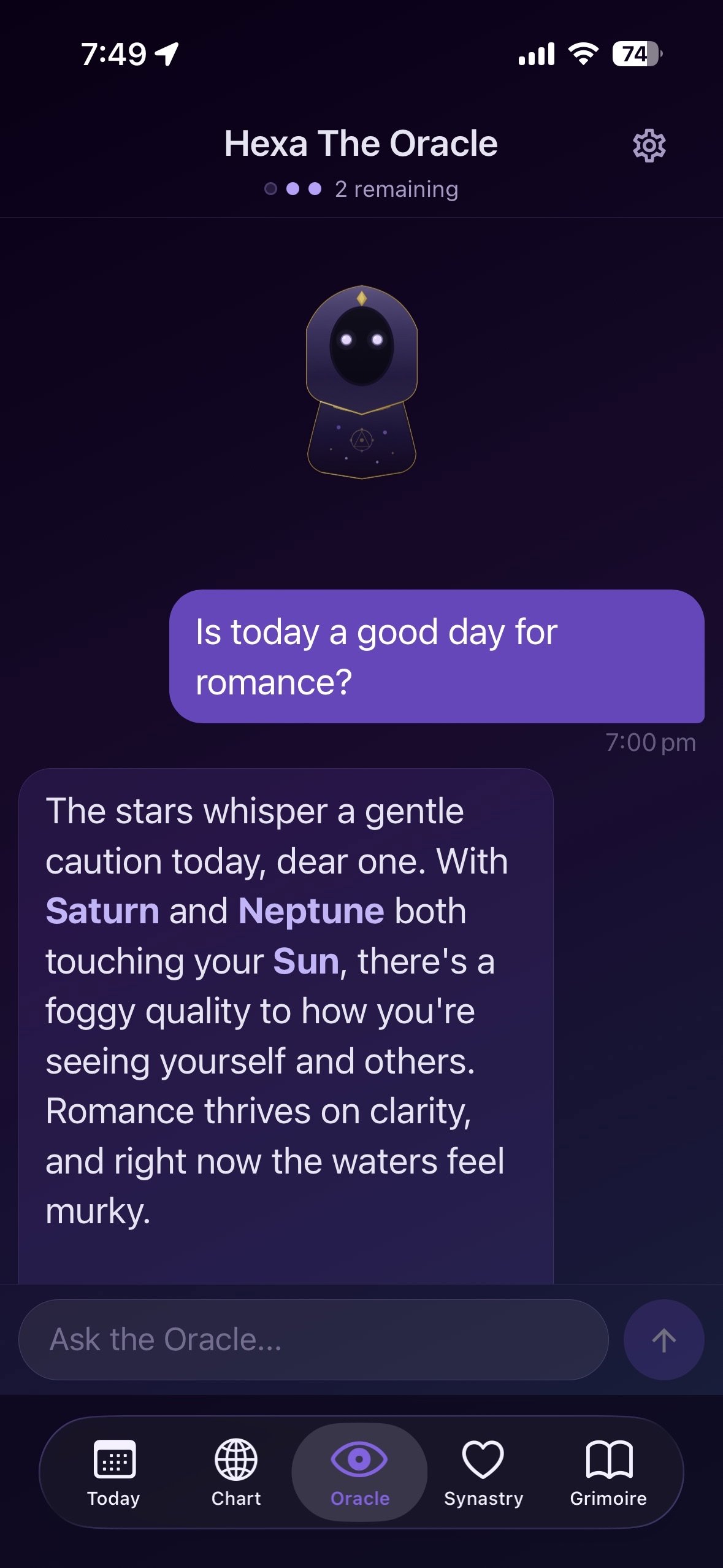This screenshot has height=1568, width=723.
Task: Send the message with the arrow button
Action: (x=664, y=1340)
